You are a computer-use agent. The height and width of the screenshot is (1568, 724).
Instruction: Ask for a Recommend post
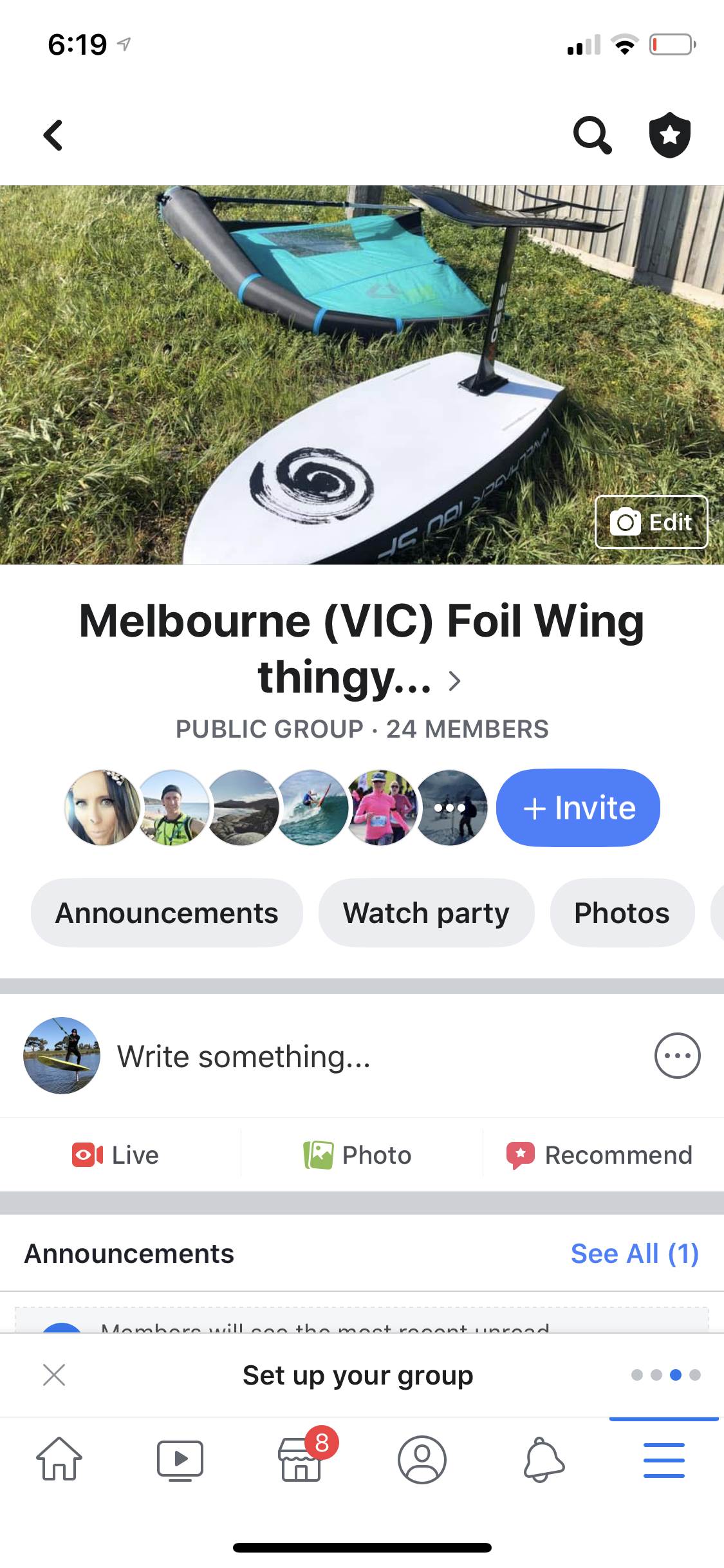click(600, 1155)
